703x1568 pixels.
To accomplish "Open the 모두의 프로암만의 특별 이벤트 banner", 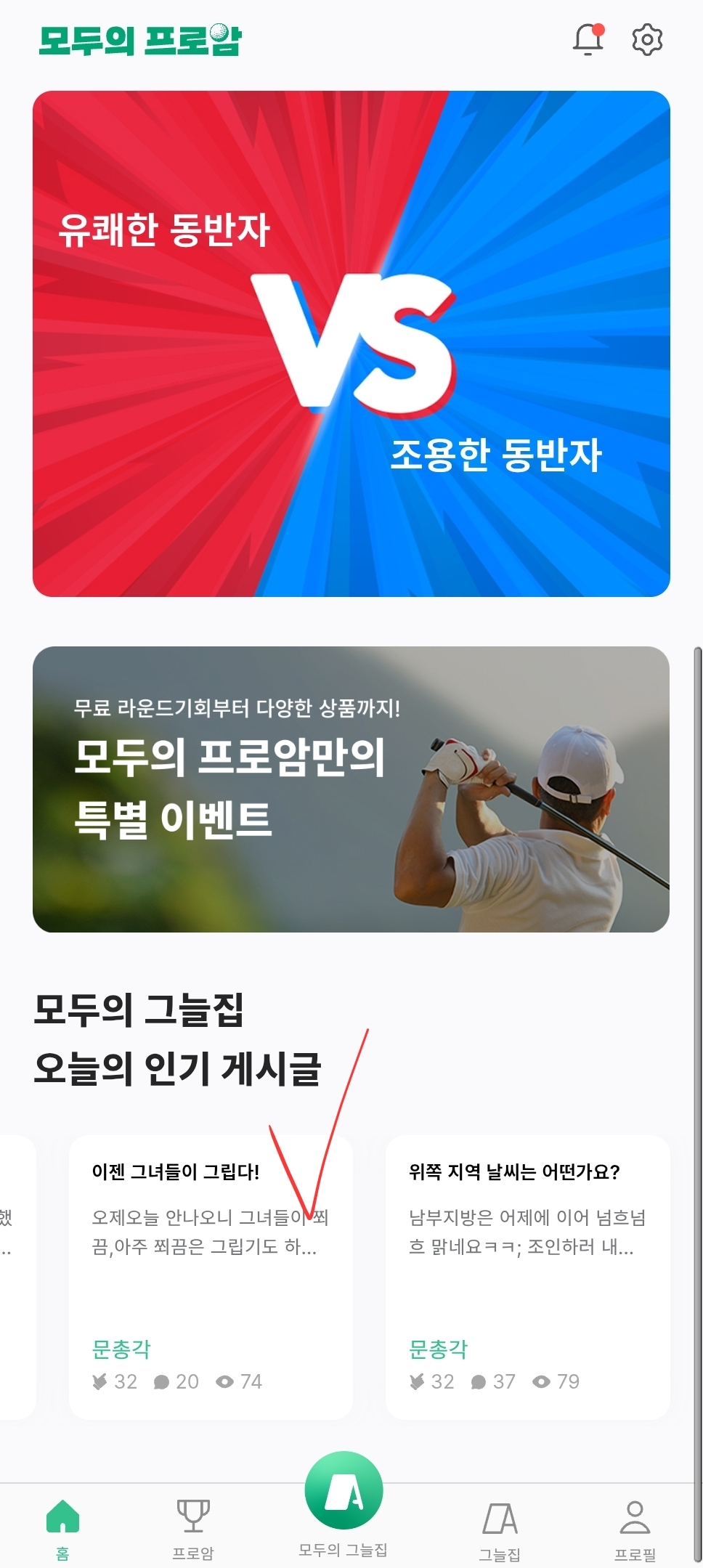I will pyautogui.click(x=351, y=789).
